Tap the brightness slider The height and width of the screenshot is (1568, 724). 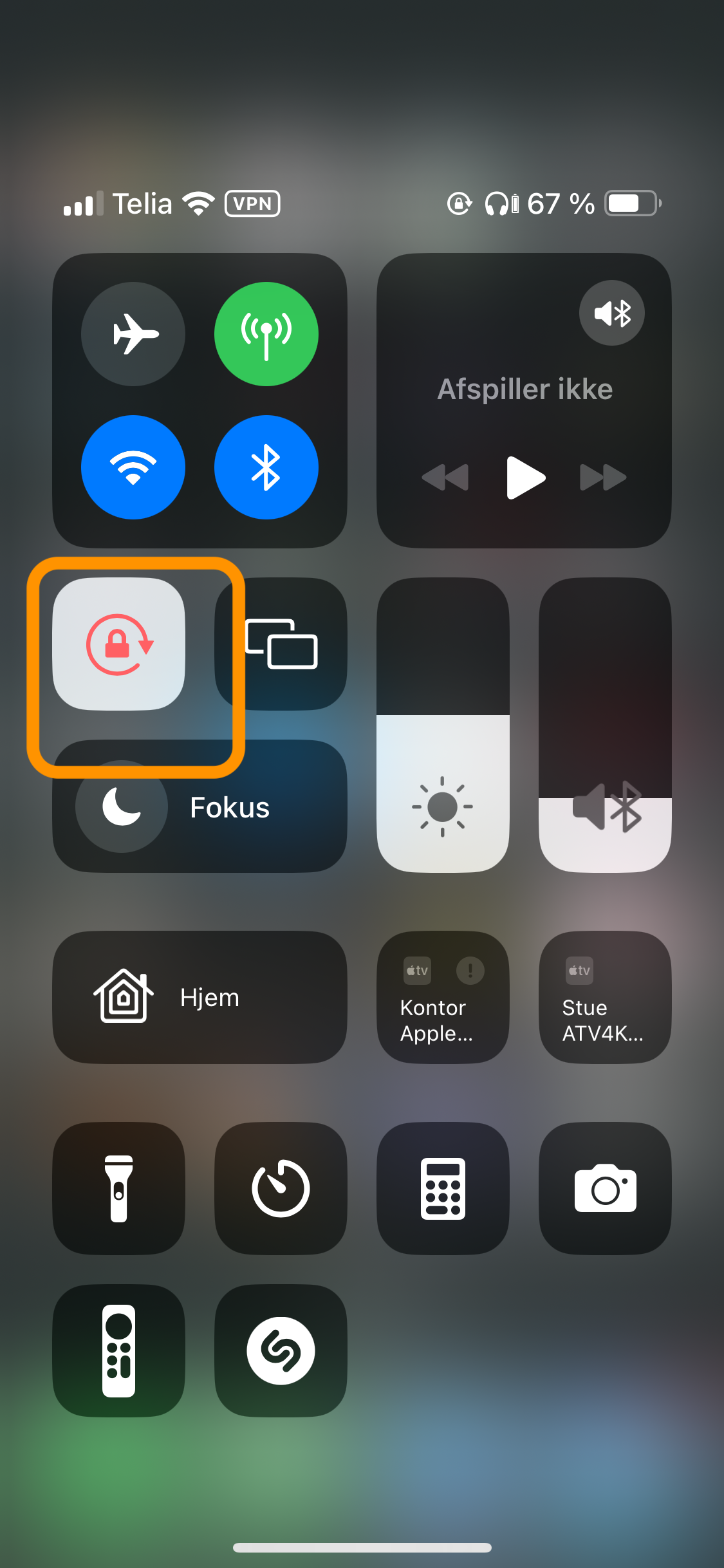coord(443,725)
